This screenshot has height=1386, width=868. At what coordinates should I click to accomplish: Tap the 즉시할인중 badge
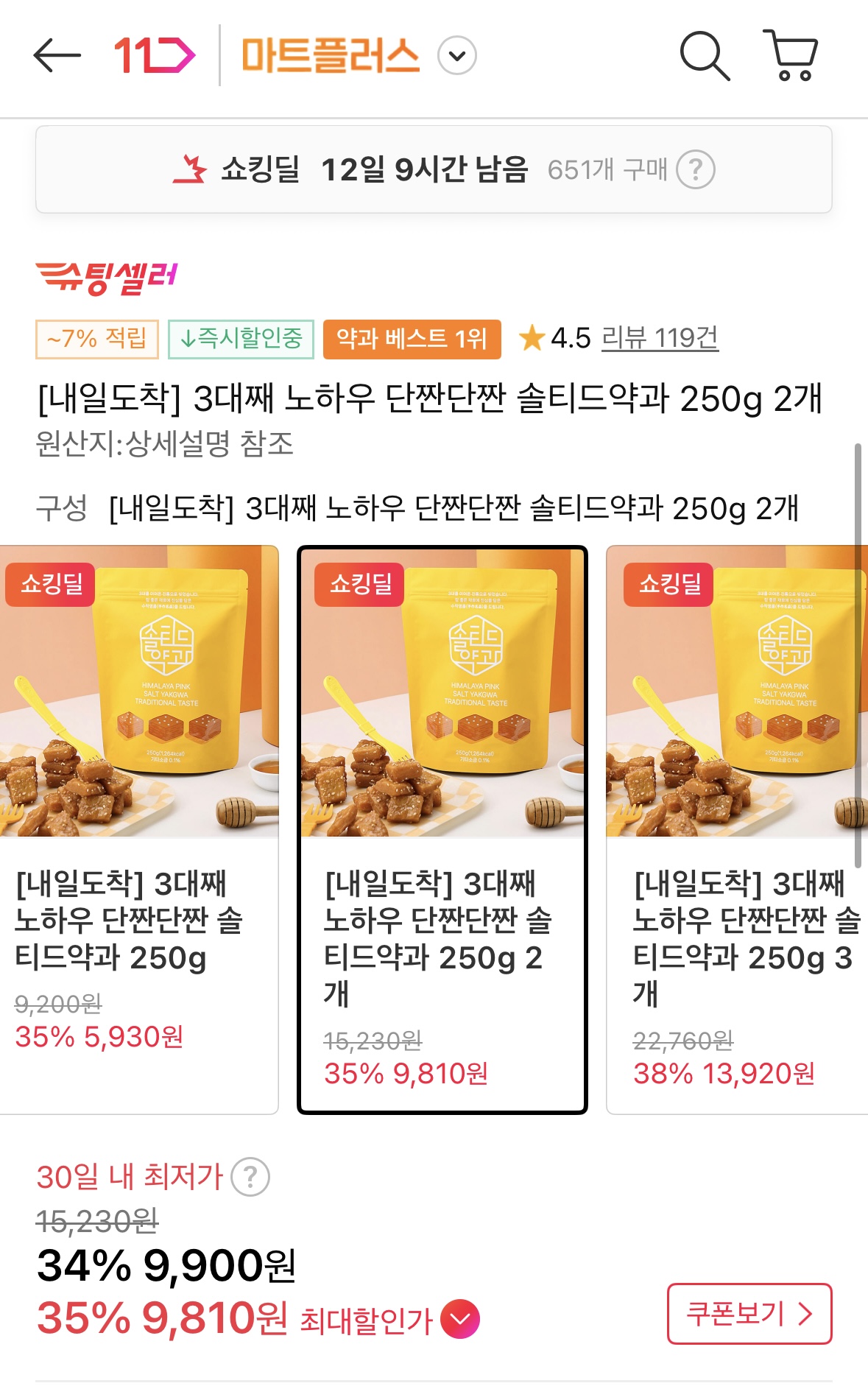[x=241, y=340]
